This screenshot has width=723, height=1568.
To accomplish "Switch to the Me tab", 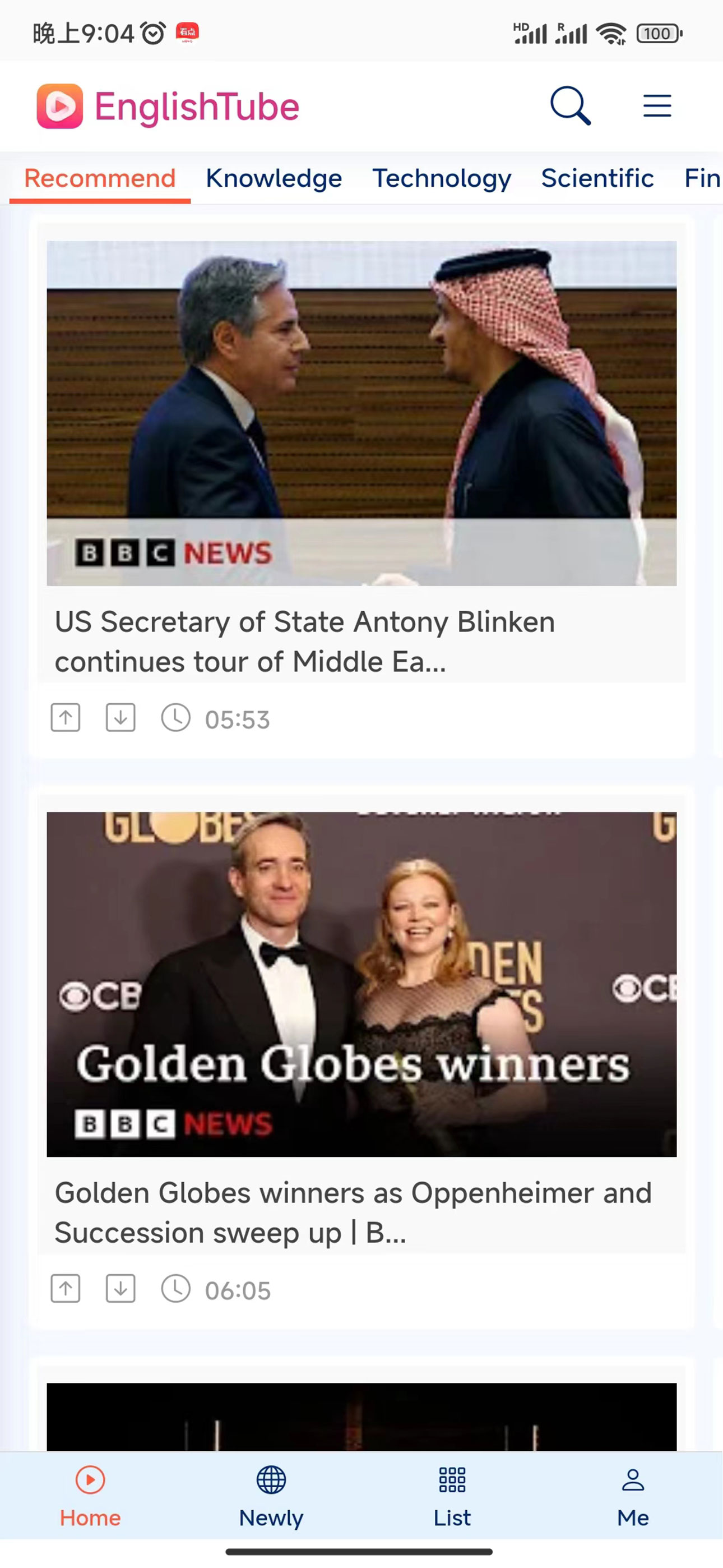I will 632,1497.
